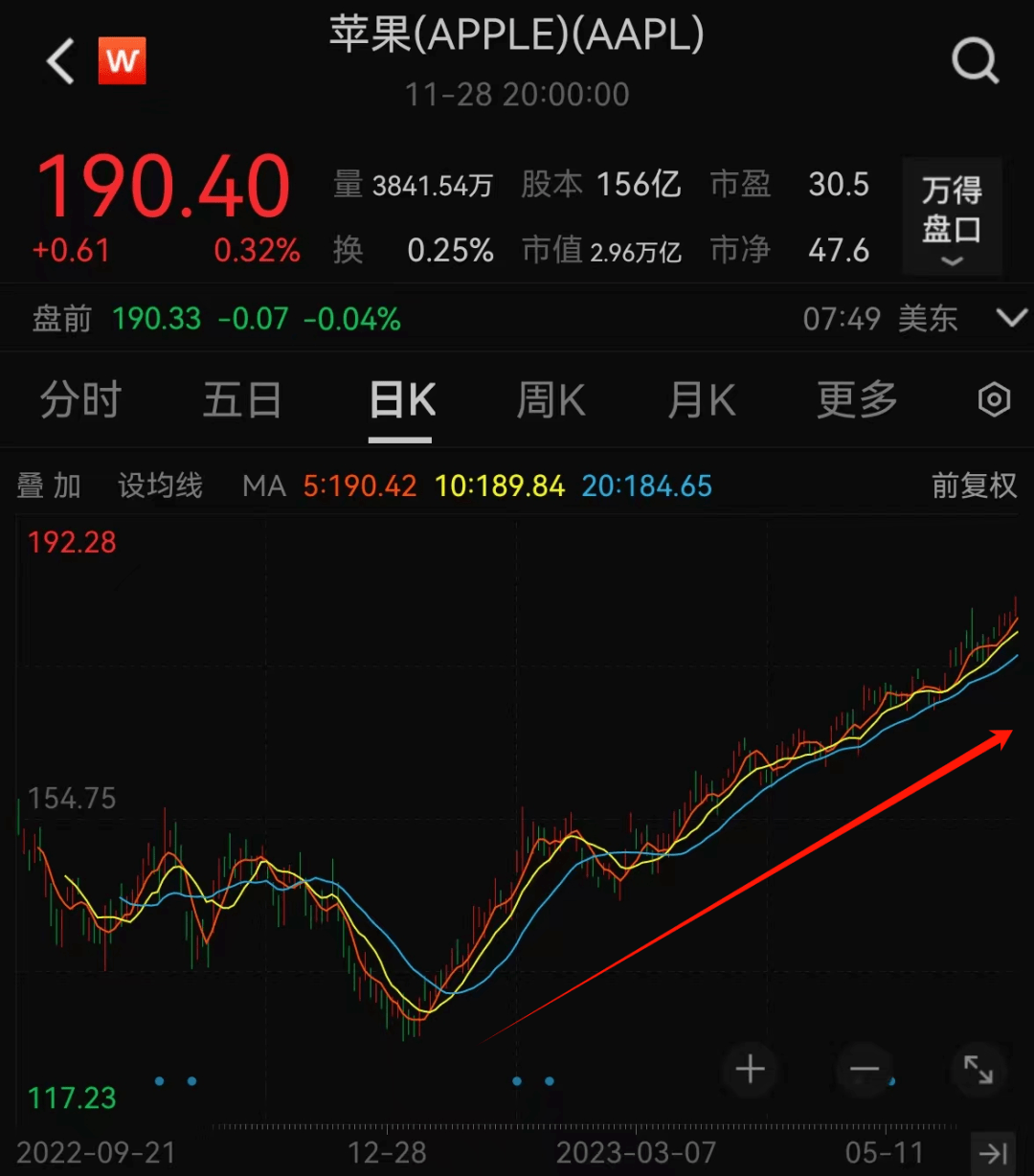Screen dimensions: 1034x1176
Task: Switch to the 月K tab
Action: [x=702, y=400]
